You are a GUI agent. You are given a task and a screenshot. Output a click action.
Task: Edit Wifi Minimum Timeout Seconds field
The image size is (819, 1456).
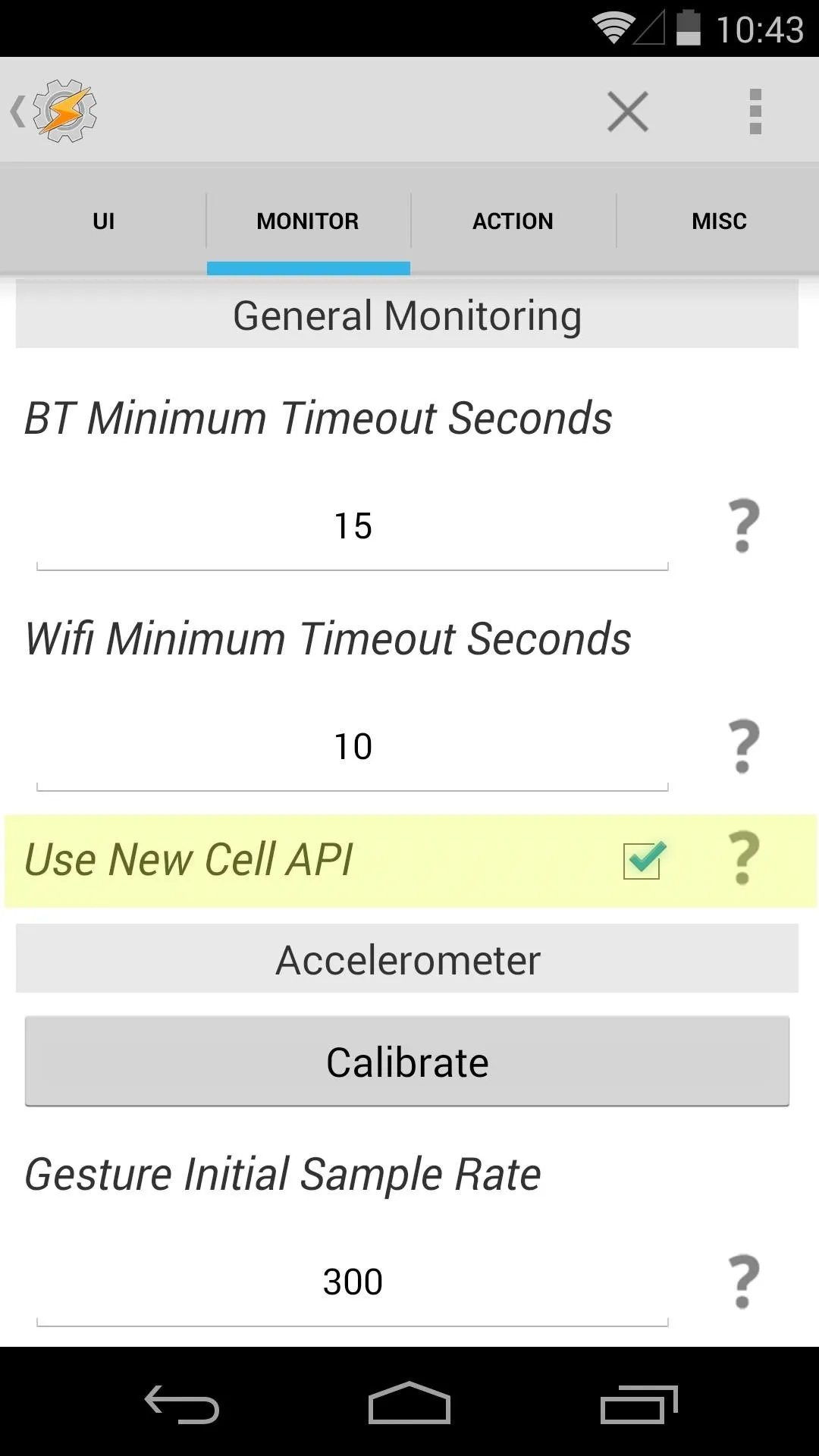(x=353, y=747)
